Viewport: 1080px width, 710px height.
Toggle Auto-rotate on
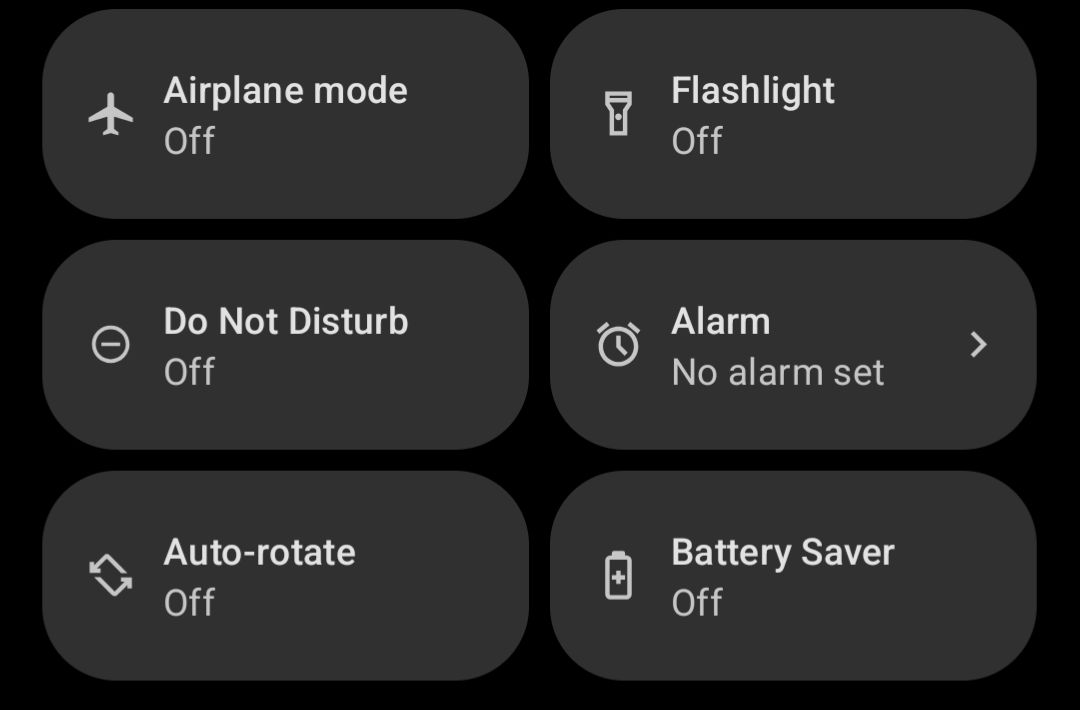(285, 576)
